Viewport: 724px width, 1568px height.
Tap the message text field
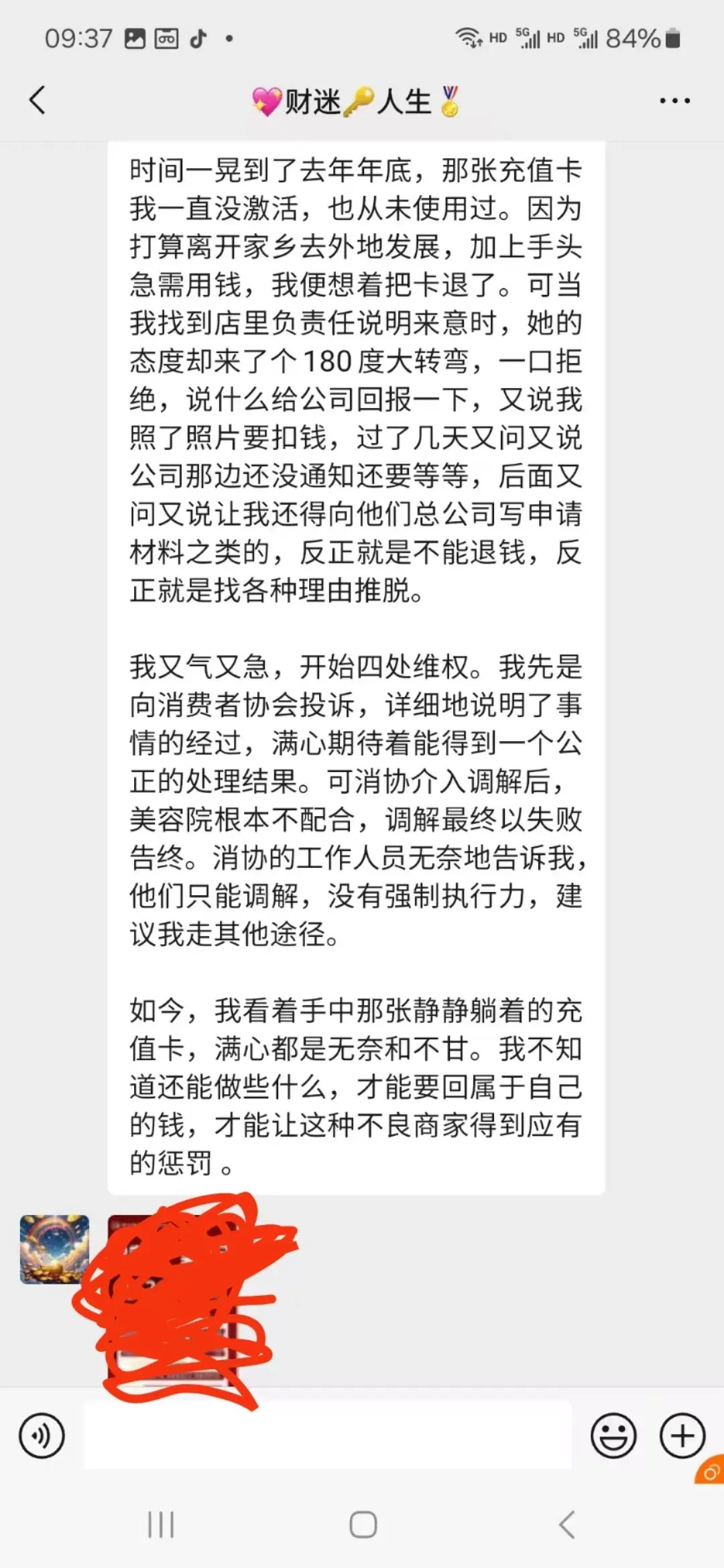[x=327, y=1435]
